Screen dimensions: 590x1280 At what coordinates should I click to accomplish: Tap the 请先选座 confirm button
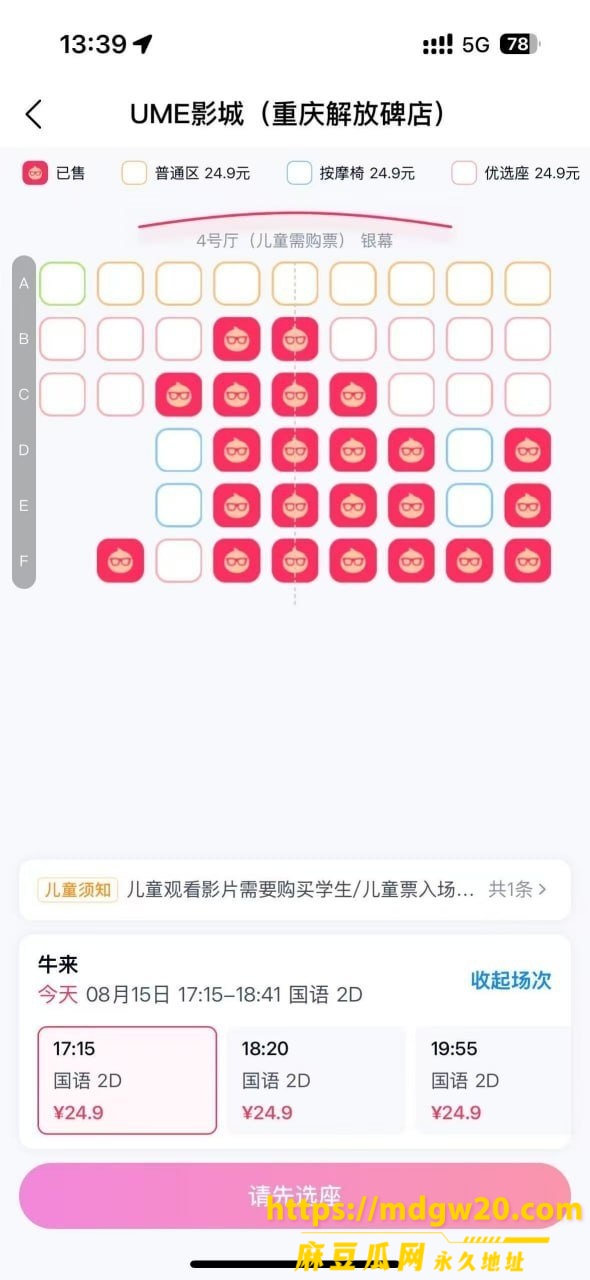pyautogui.click(x=295, y=1195)
